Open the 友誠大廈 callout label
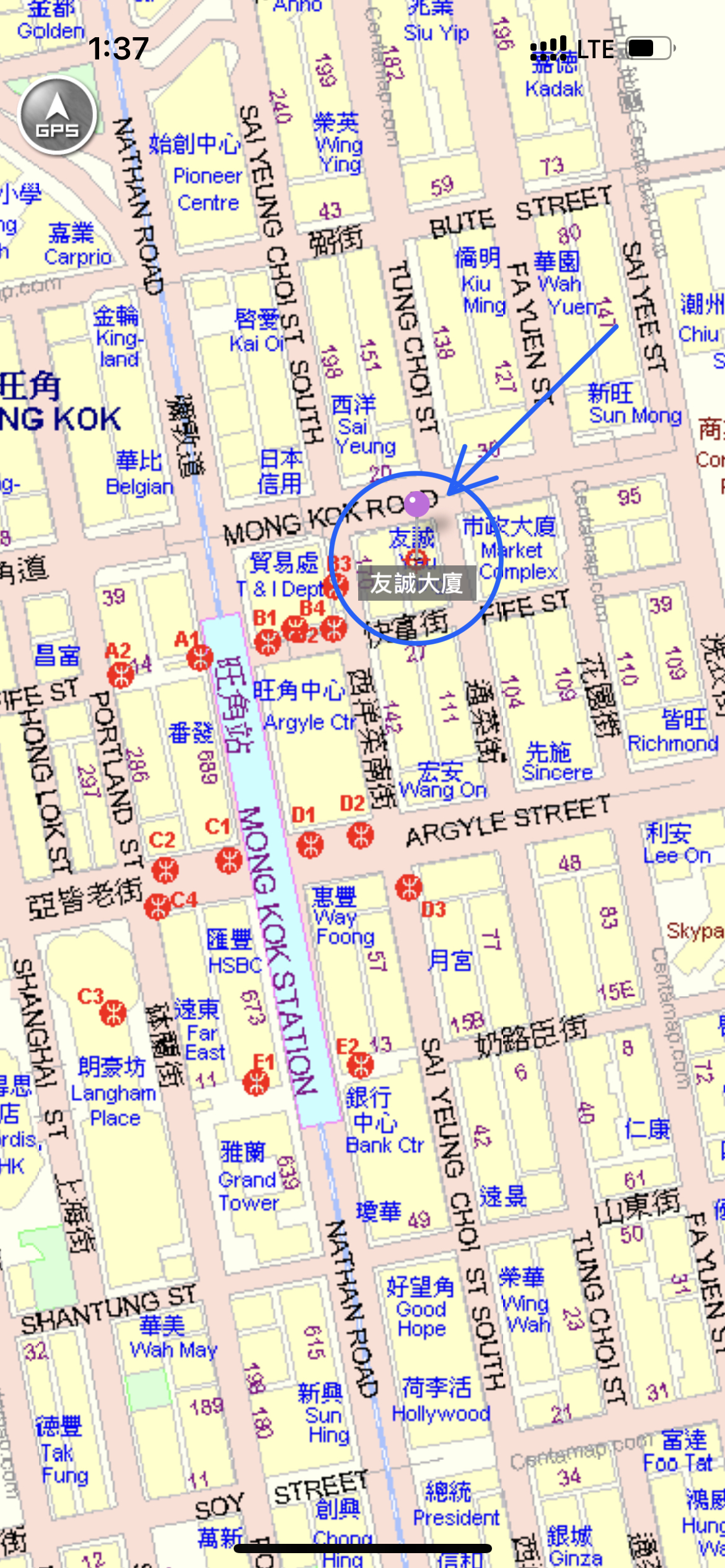 click(416, 583)
